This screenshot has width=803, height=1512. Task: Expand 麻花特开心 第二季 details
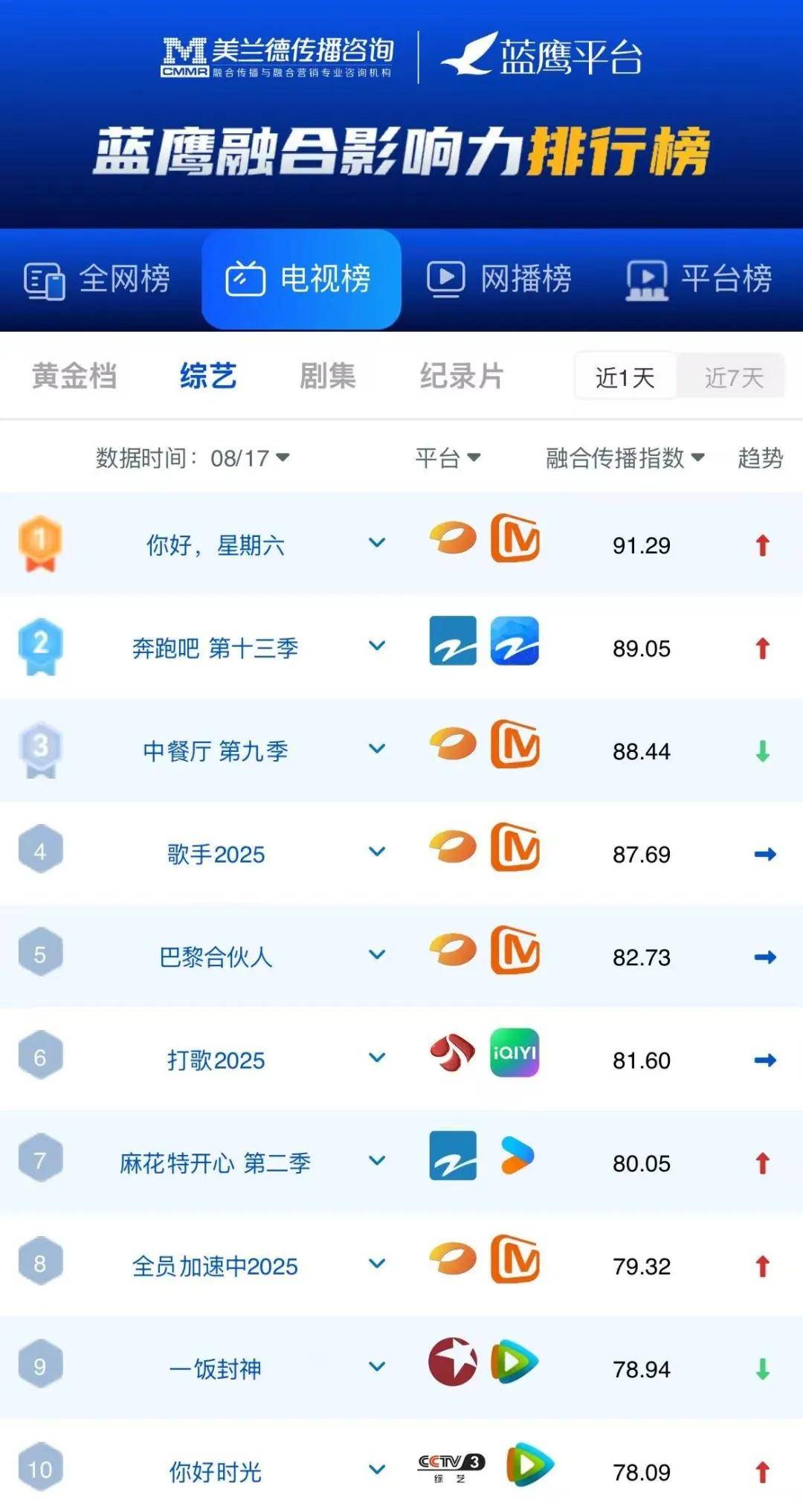377,1160
